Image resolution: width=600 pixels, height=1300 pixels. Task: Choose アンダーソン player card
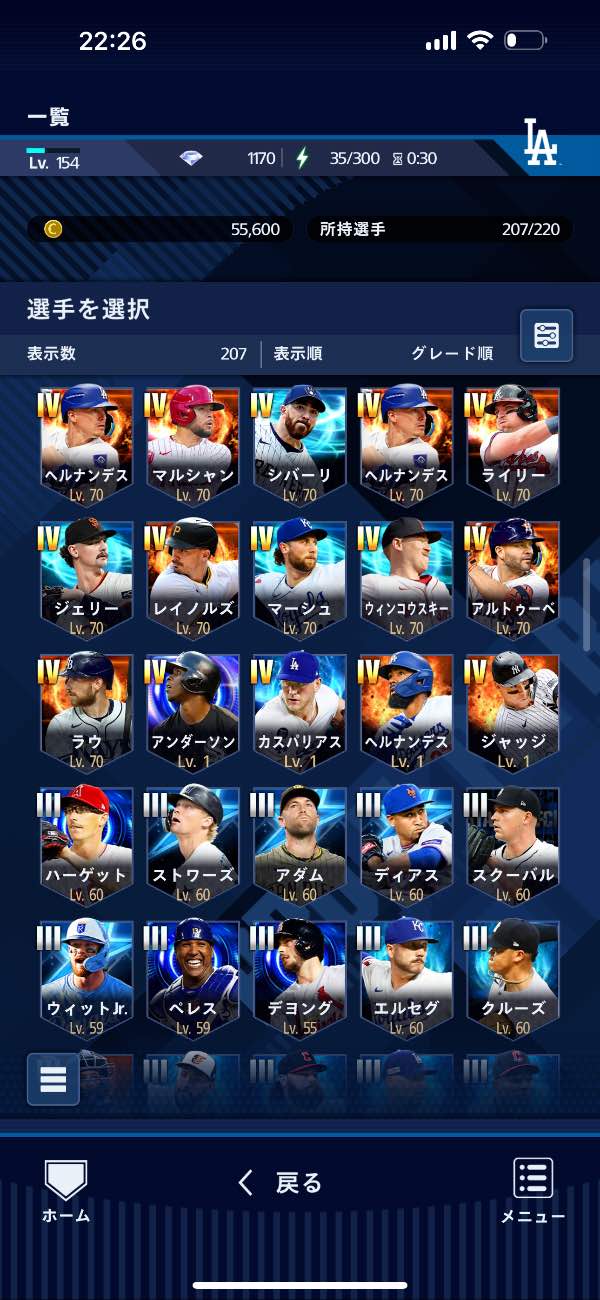[193, 711]
